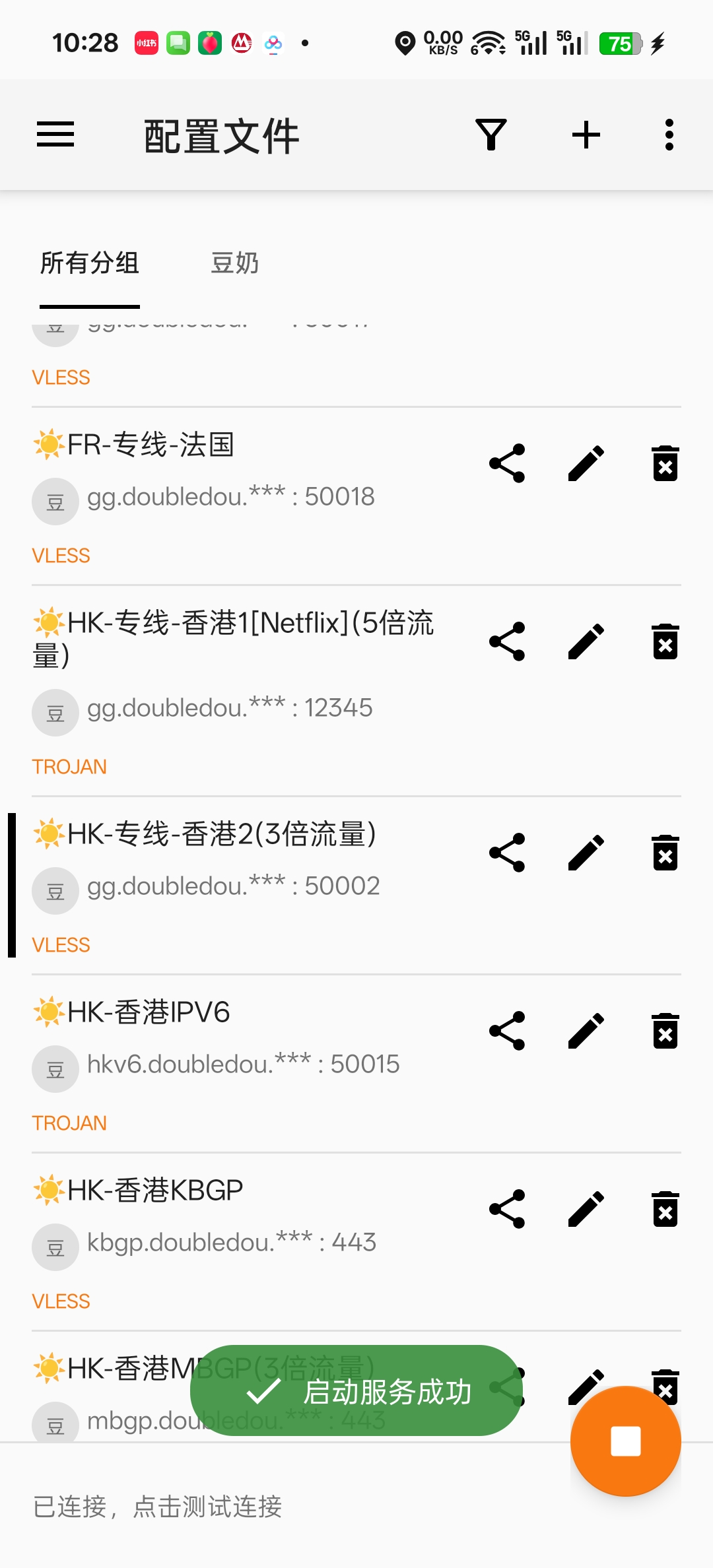Share the FR-专线-法国 config
Viewport: 713px width, 1568px height.
(507, 463)
